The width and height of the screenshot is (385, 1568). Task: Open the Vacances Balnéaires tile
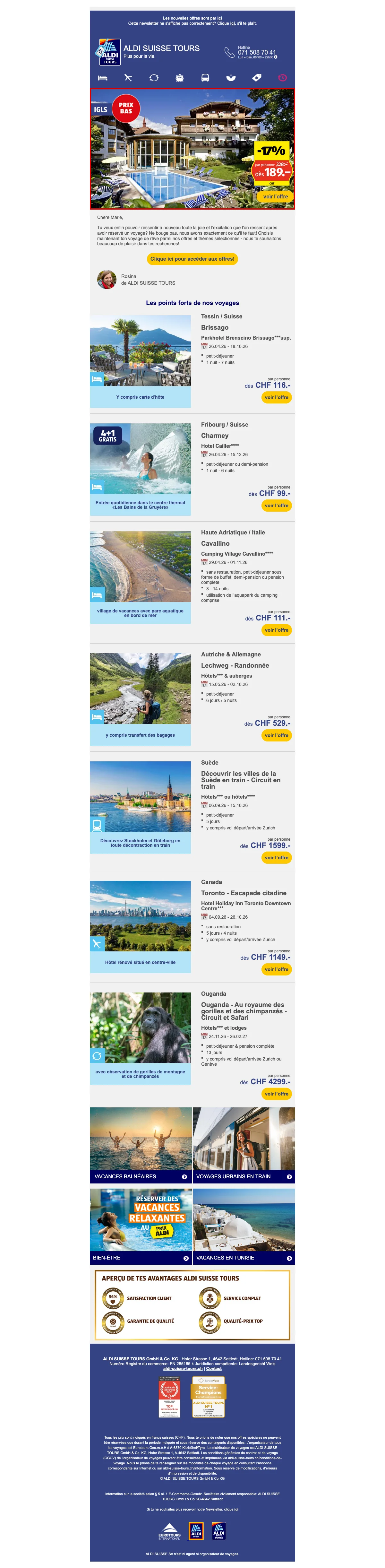pos(141,1145)
